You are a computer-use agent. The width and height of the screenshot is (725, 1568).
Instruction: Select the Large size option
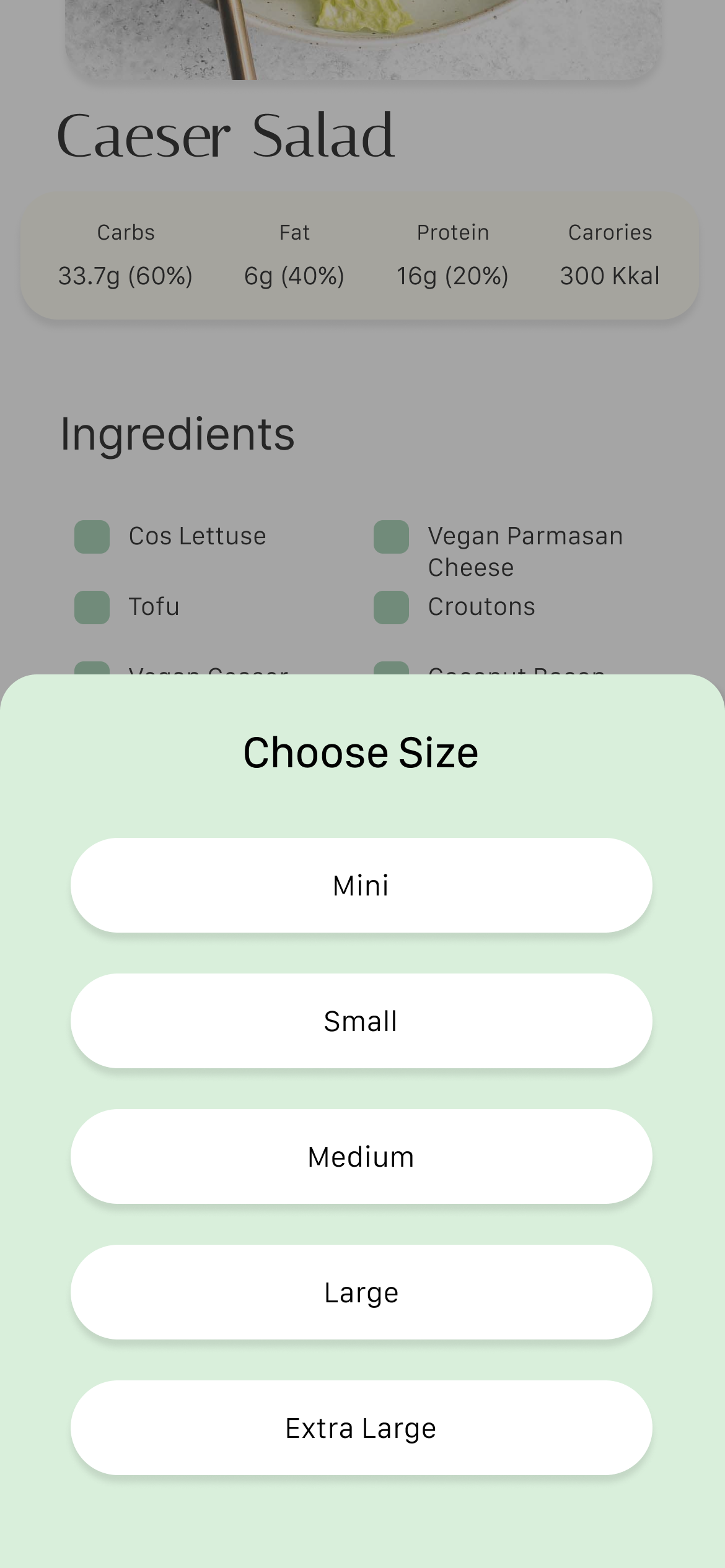[x=361, y=1292]
